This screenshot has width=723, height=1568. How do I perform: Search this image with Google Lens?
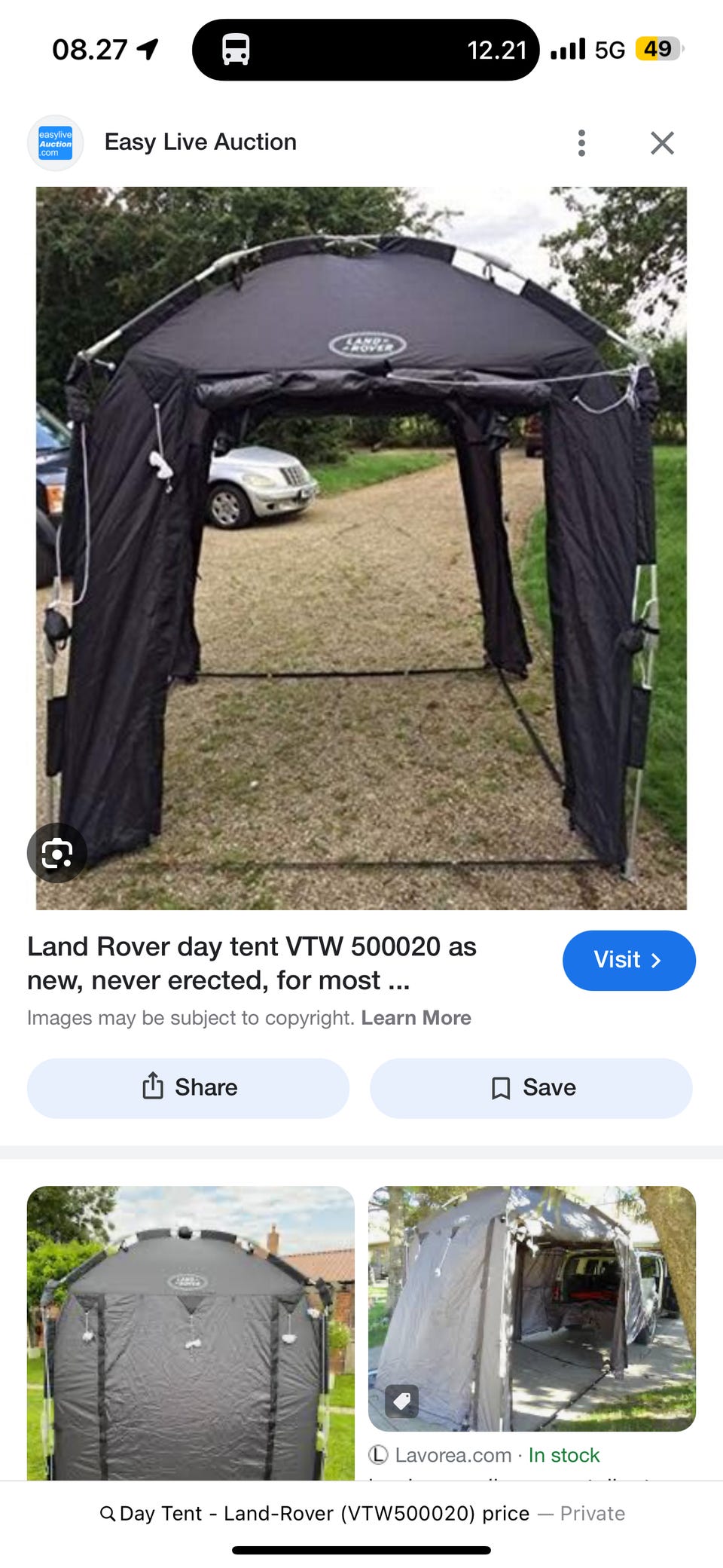pos(57,853)
